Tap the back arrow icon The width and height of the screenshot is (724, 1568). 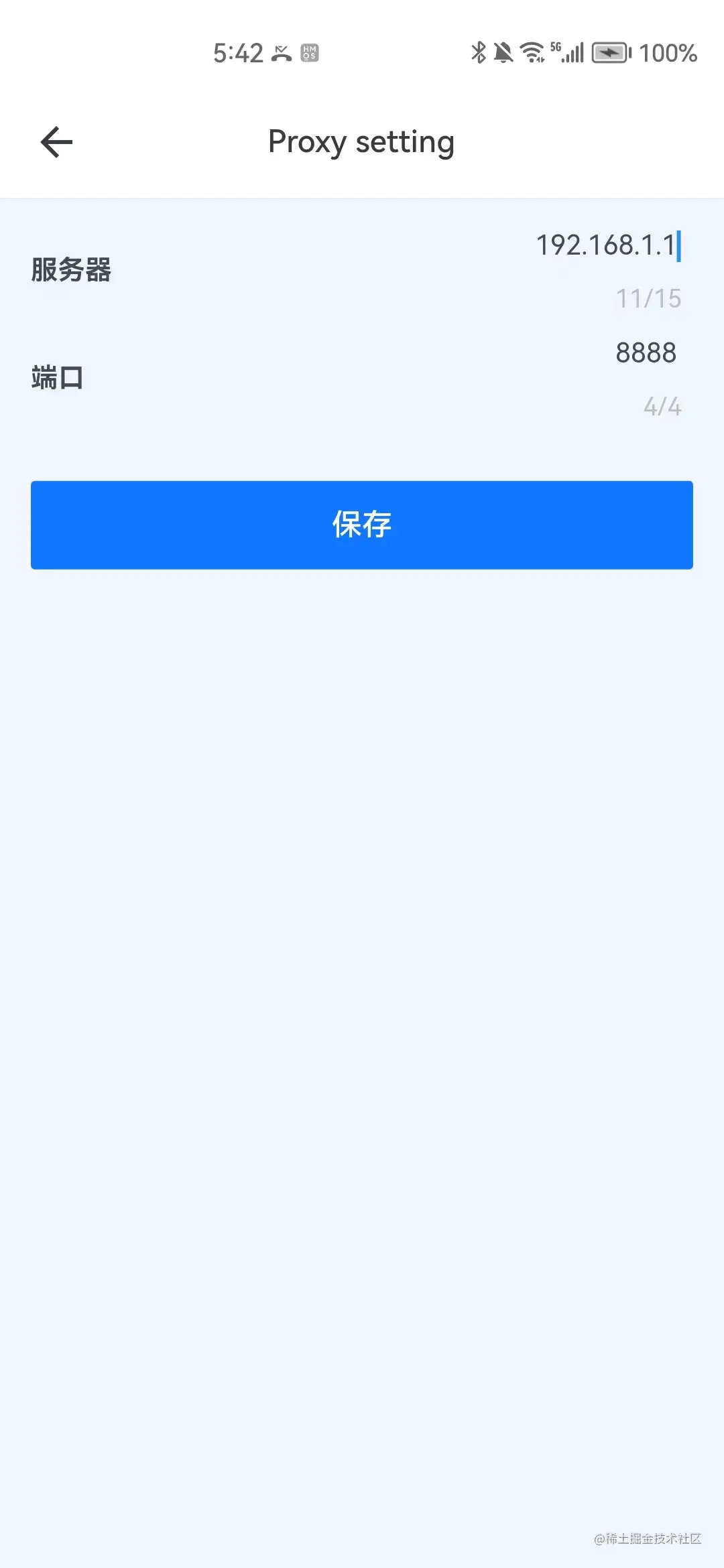56,141
